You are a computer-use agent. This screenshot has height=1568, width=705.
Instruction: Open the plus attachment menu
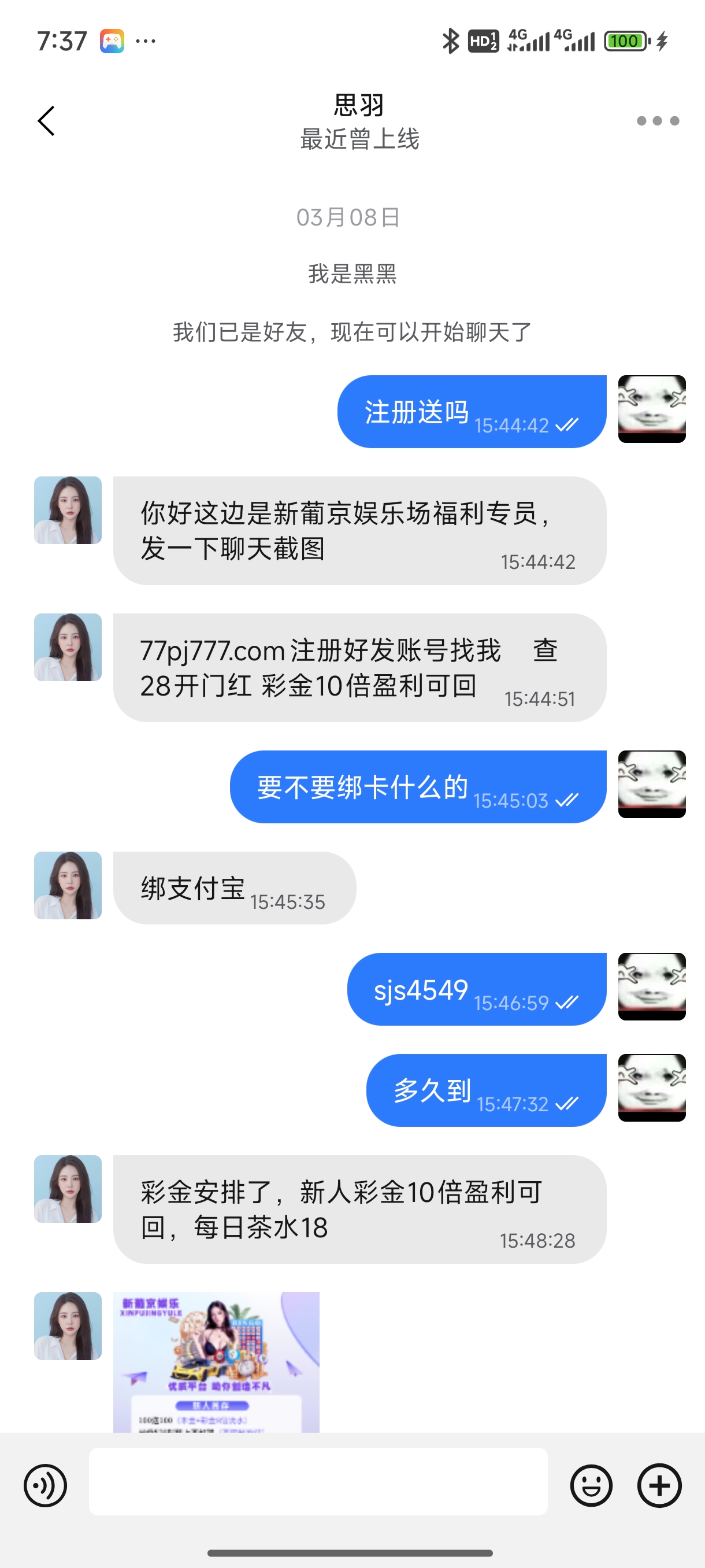659,1485
